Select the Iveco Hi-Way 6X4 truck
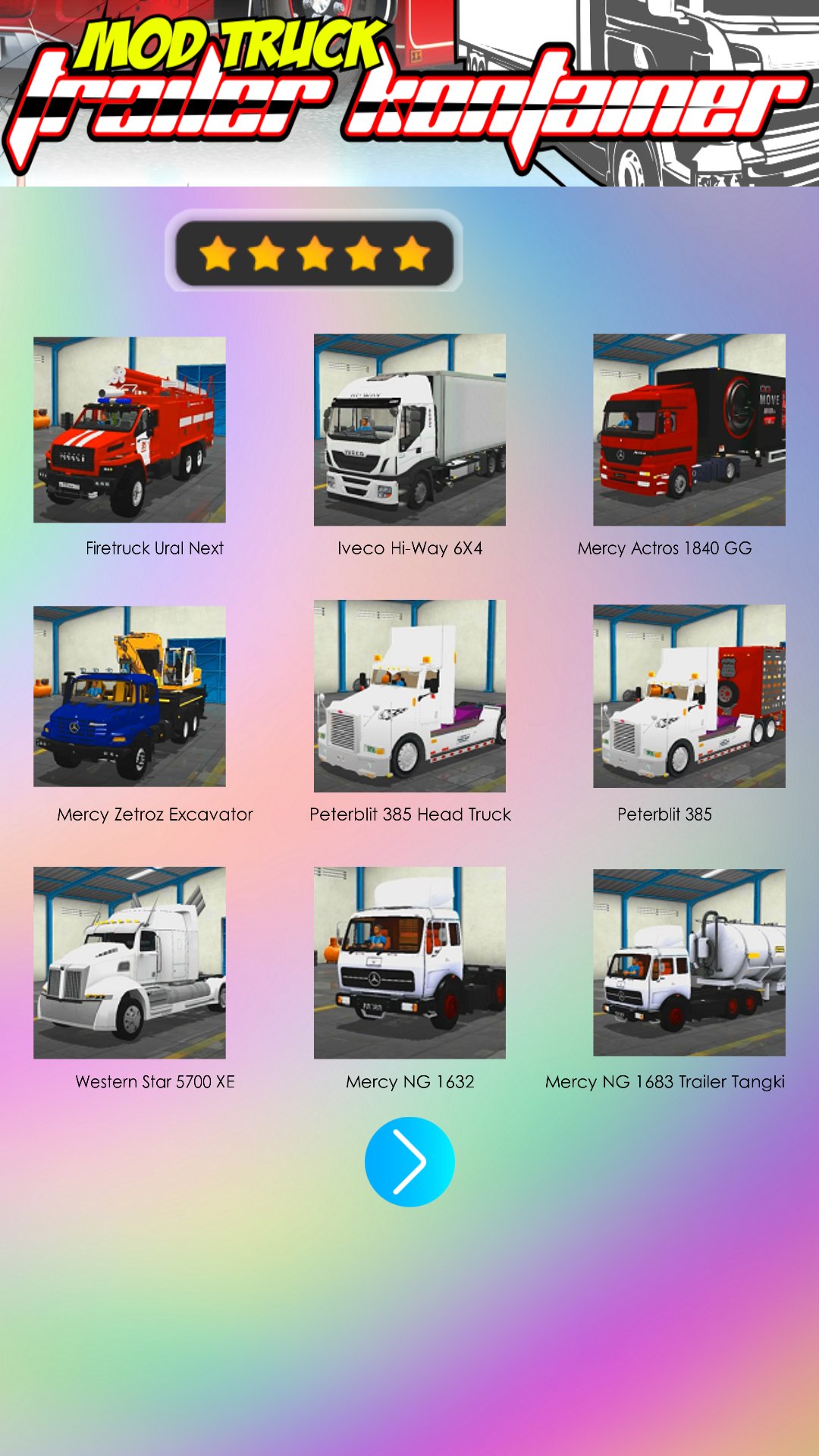Screen dimensions: 819x1456 click(x=409, y=430)
